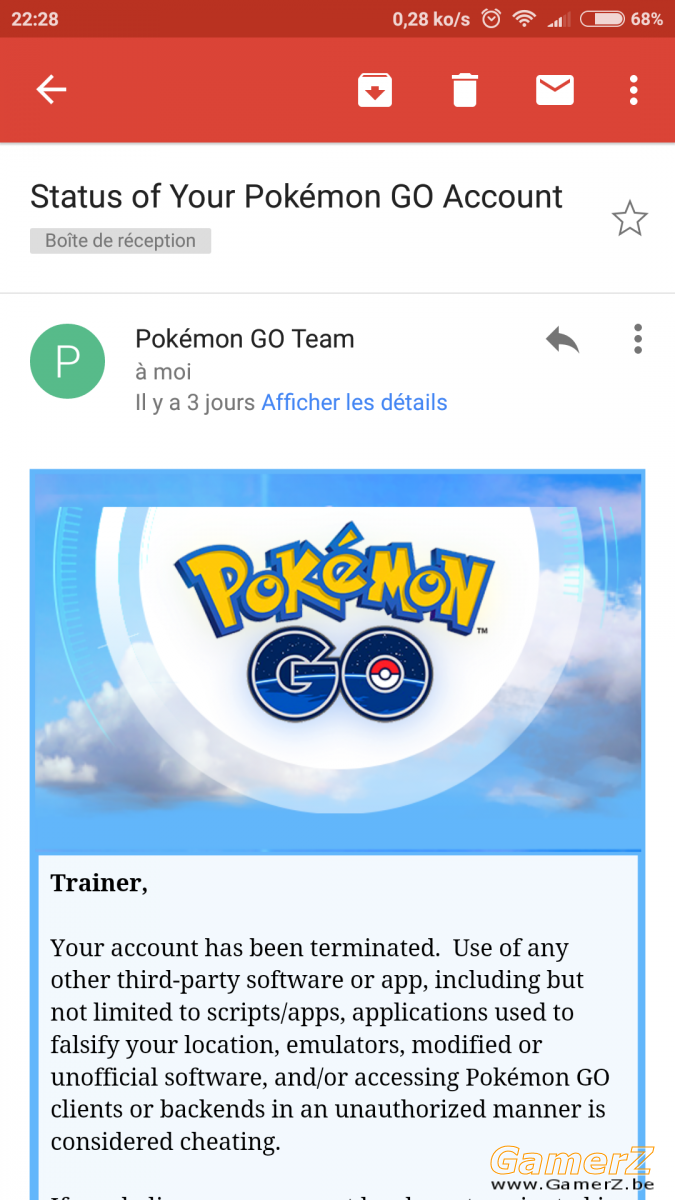675x1200 pixels.
Task: Archive this email
Action: 375,90
